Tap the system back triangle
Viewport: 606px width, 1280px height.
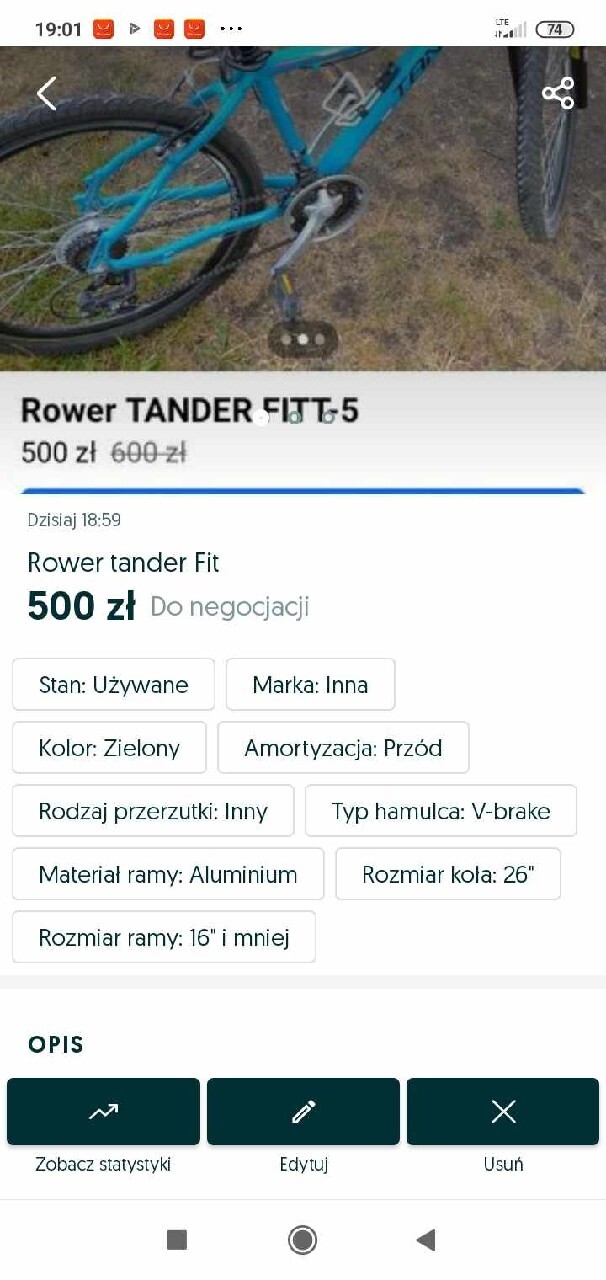click(426, 1240)
